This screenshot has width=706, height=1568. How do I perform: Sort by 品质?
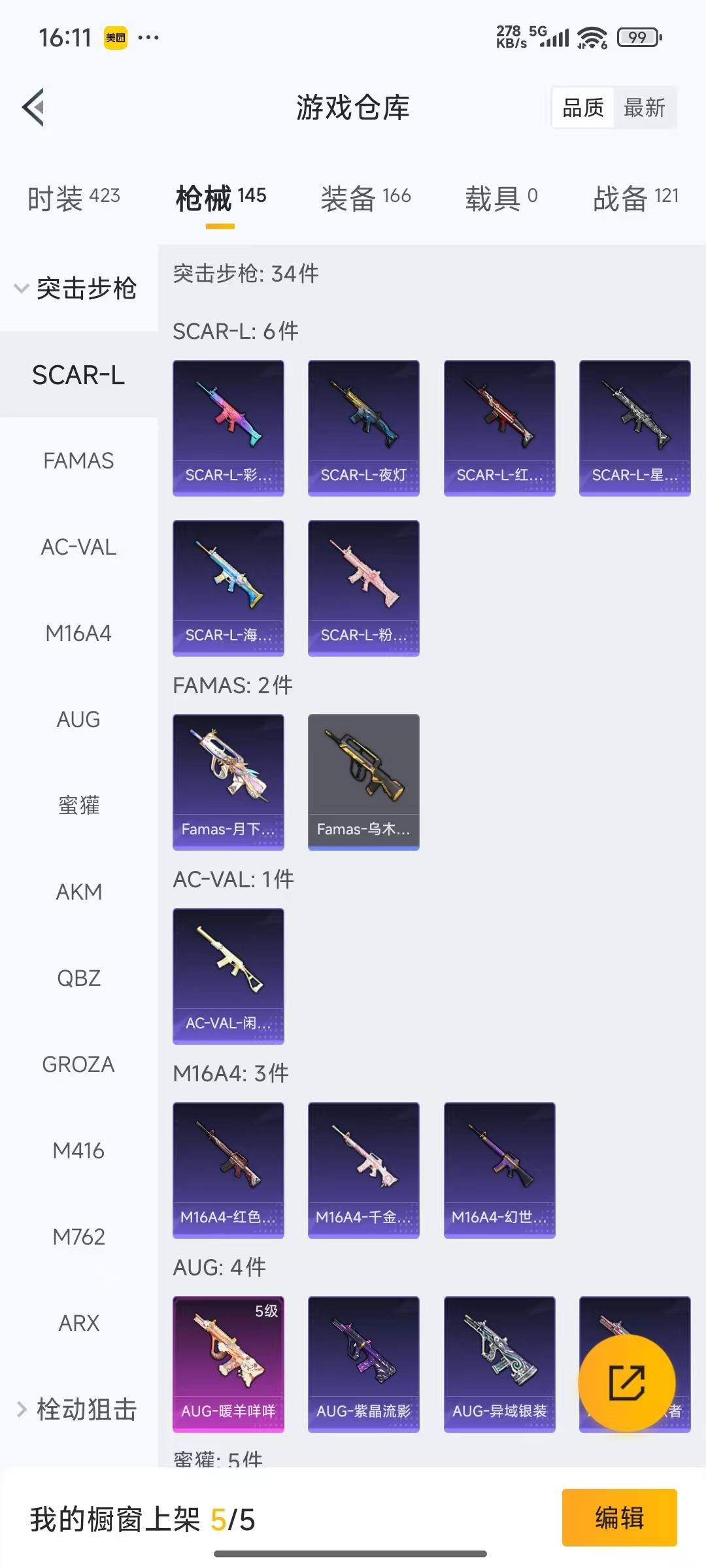coord(582,108)
